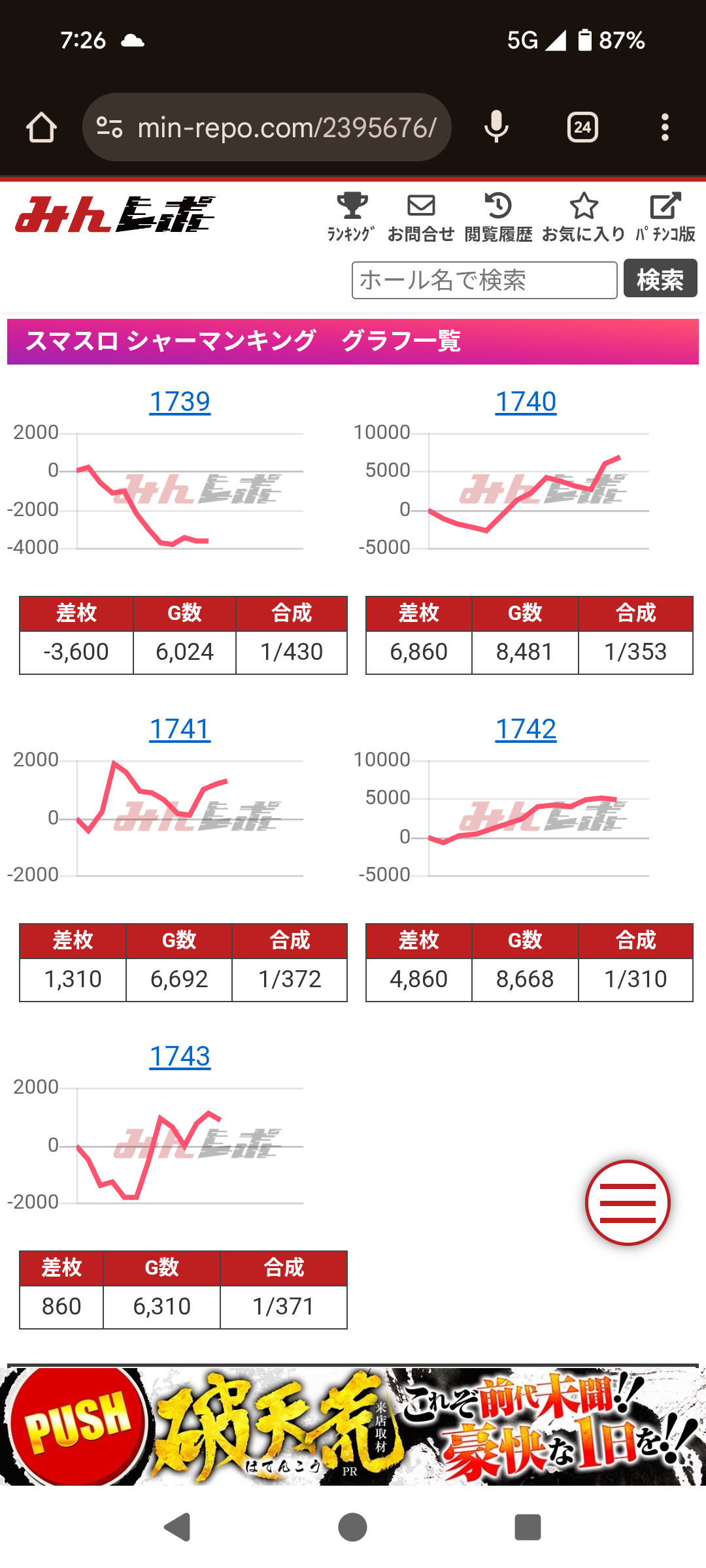Open machine number 1743 link

tap(180, 1056)
